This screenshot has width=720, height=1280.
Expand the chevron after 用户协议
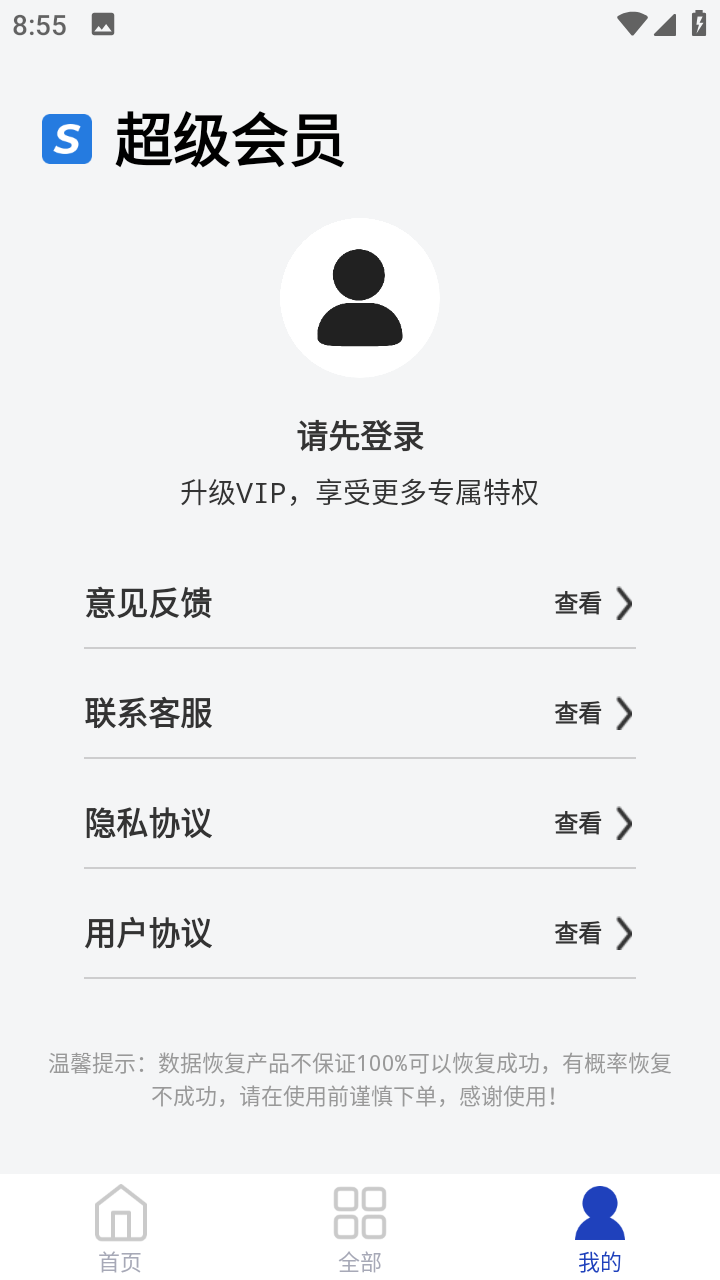(625, 933)
